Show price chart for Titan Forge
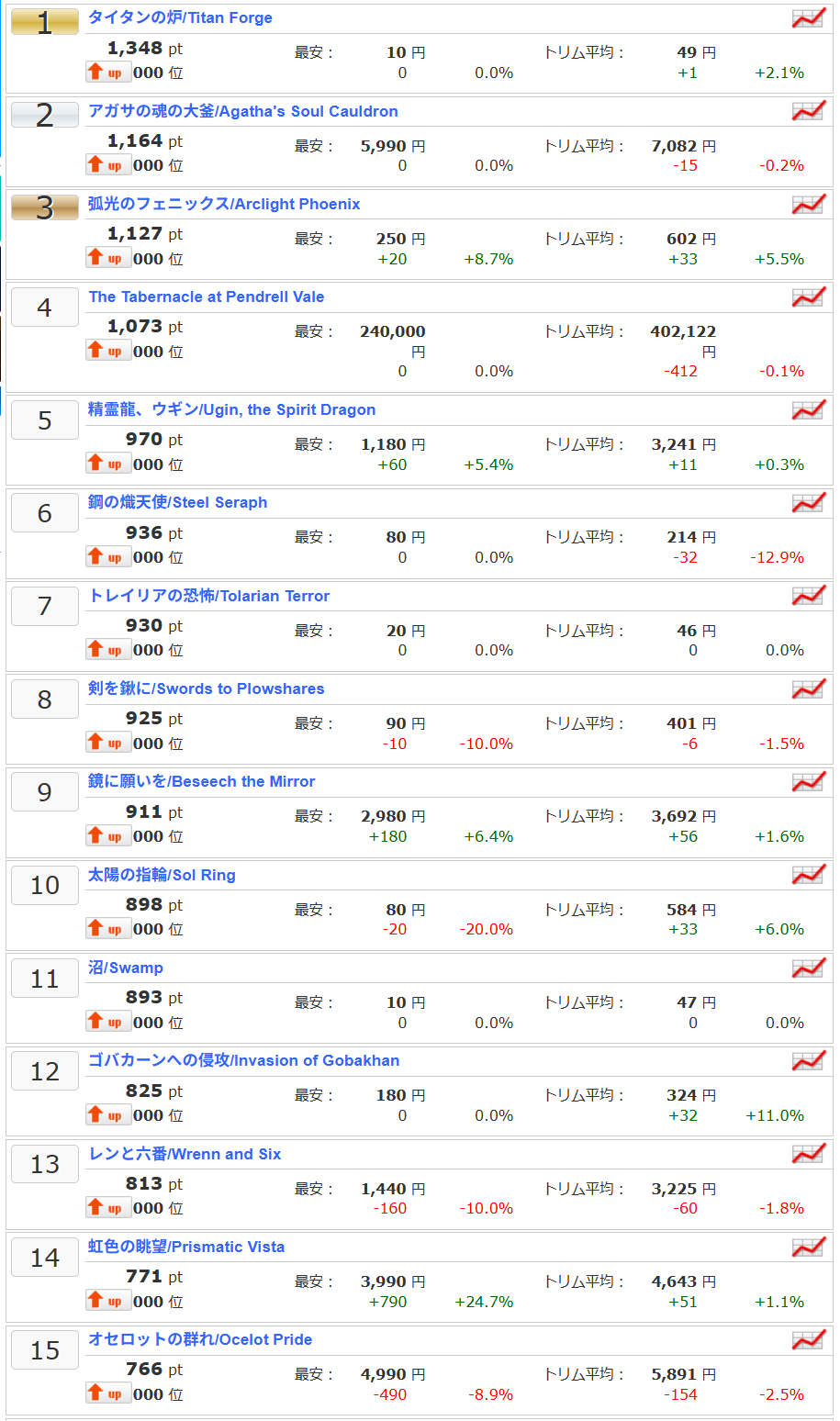 point(808,17)
